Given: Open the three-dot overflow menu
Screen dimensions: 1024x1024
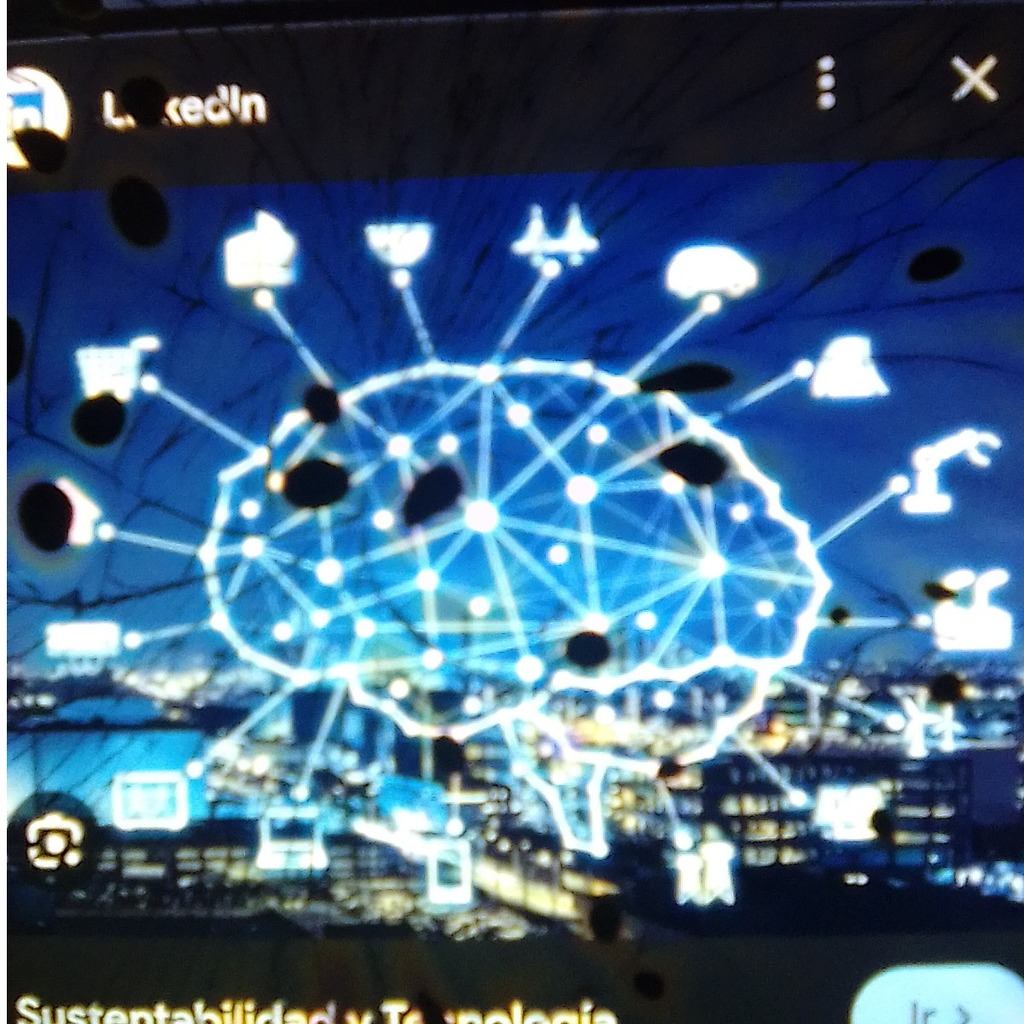Looking at the screenshot, I should [x=826, y=82].
